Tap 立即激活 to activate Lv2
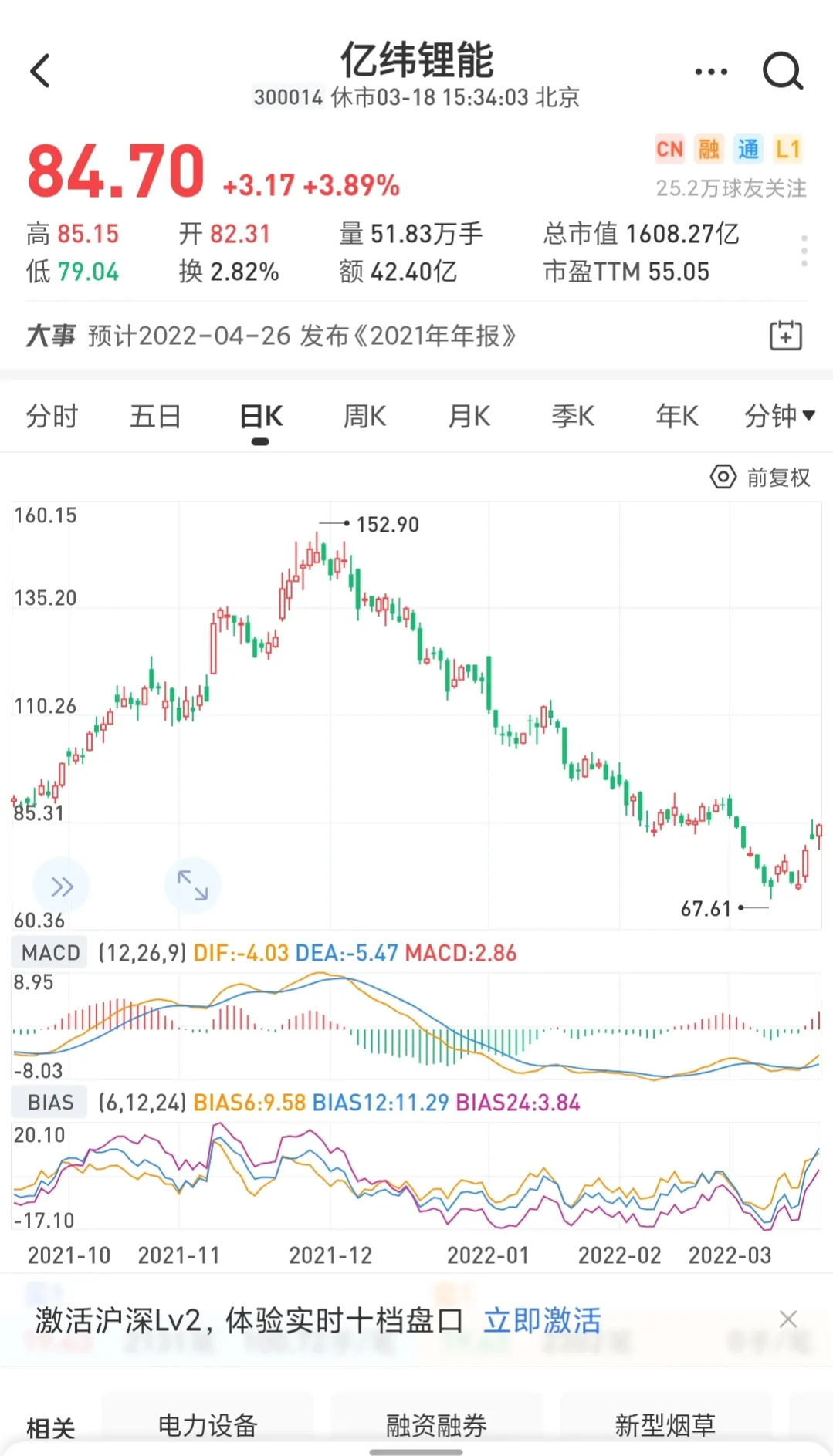The width and height of the screenshot is (833, 1456). click(x=542, y=1320)
